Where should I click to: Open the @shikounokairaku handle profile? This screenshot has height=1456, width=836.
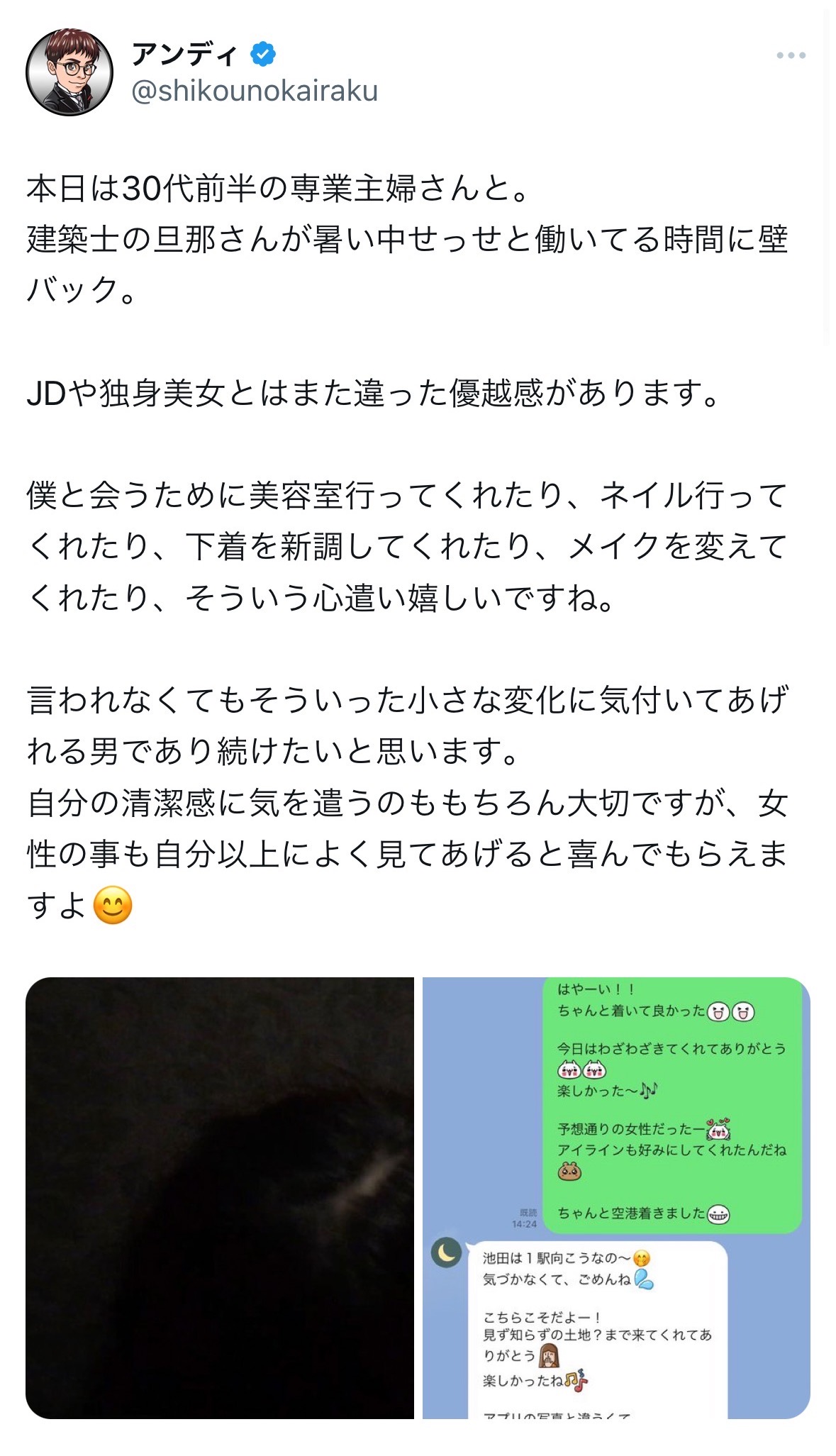[x=255, y=91]
